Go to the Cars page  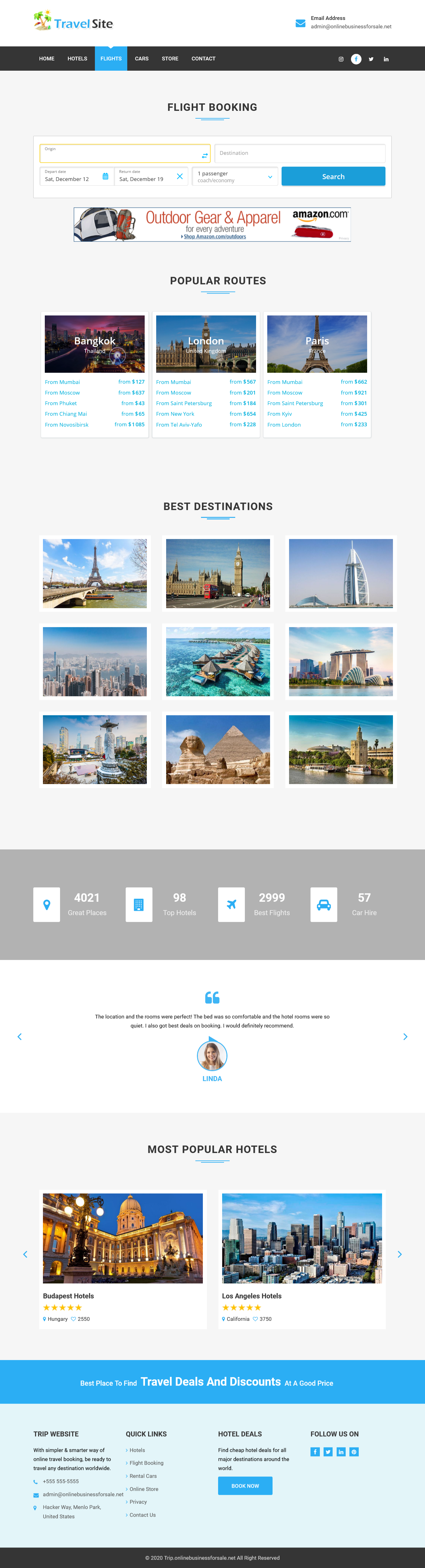[142, 59]
